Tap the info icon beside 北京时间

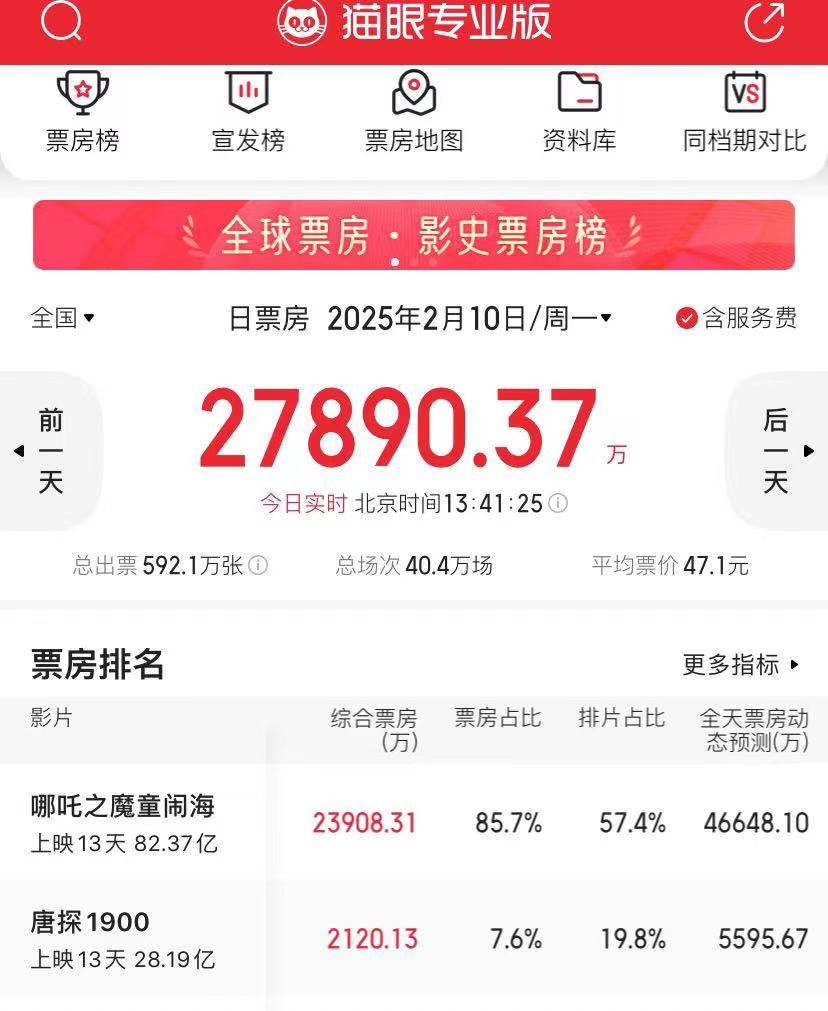click(558, 503)
